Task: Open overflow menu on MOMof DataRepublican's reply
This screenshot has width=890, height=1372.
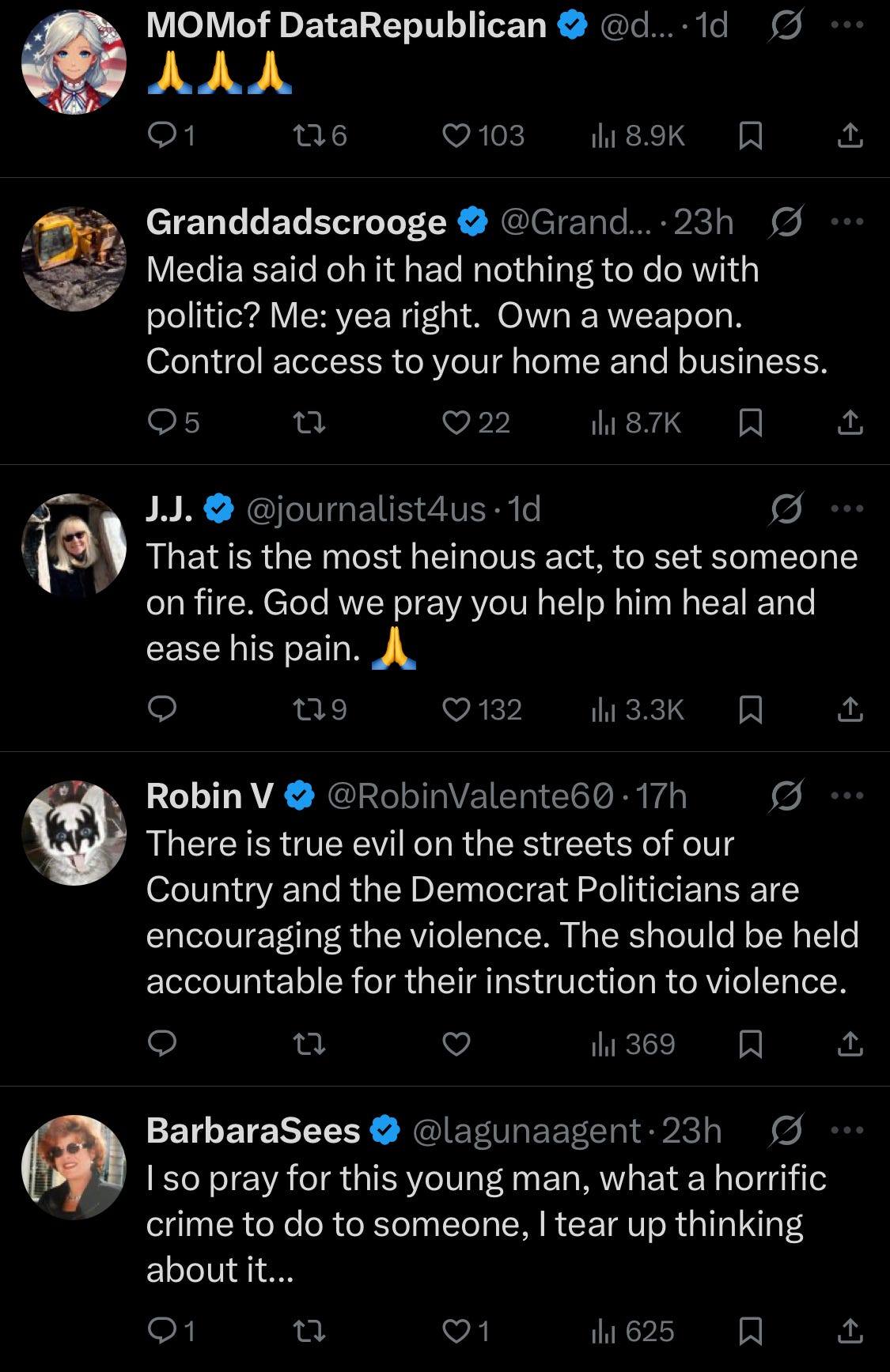Action: [x=847, y=25]
